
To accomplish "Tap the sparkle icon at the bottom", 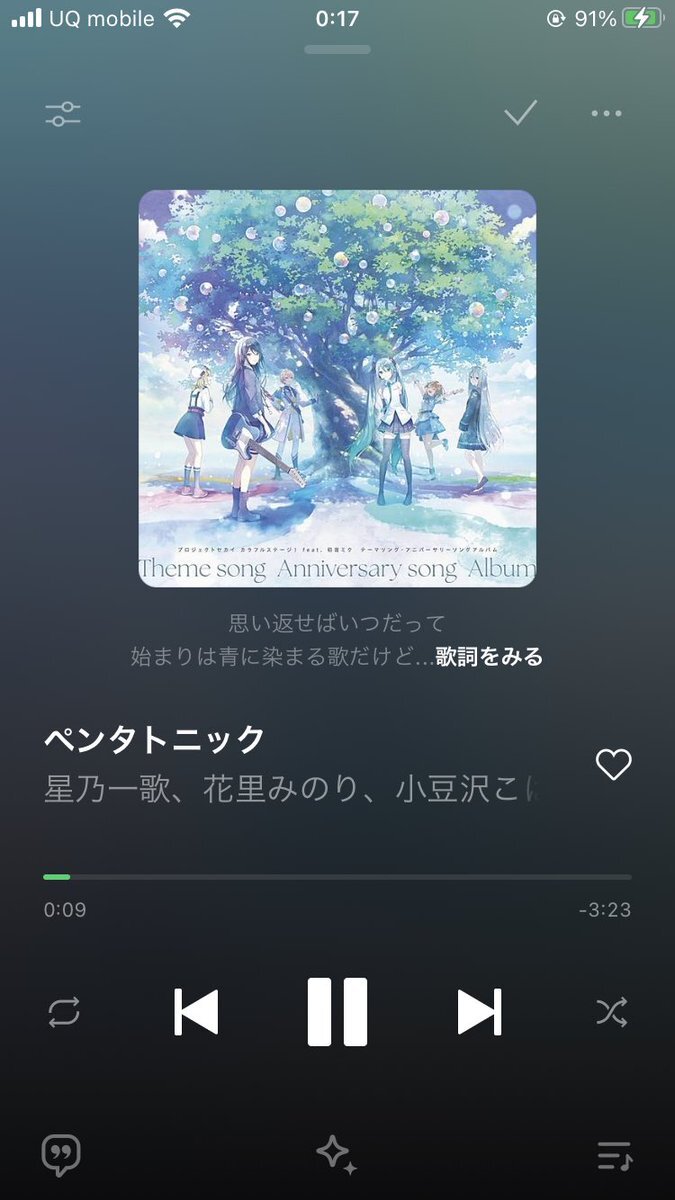I will (337, 1156).
